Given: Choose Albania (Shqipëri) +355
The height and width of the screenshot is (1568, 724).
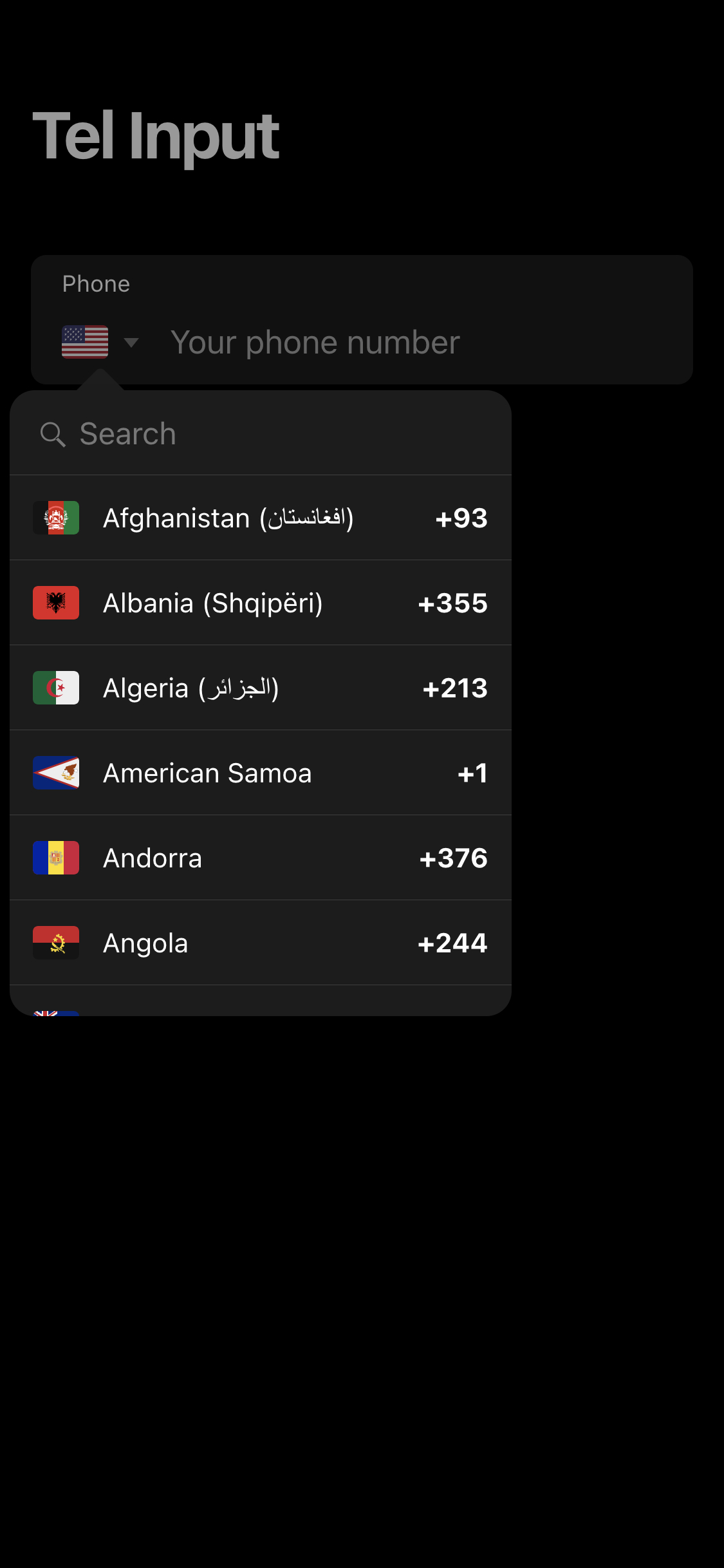Looking at the screenshot, I should coord(261,603).
